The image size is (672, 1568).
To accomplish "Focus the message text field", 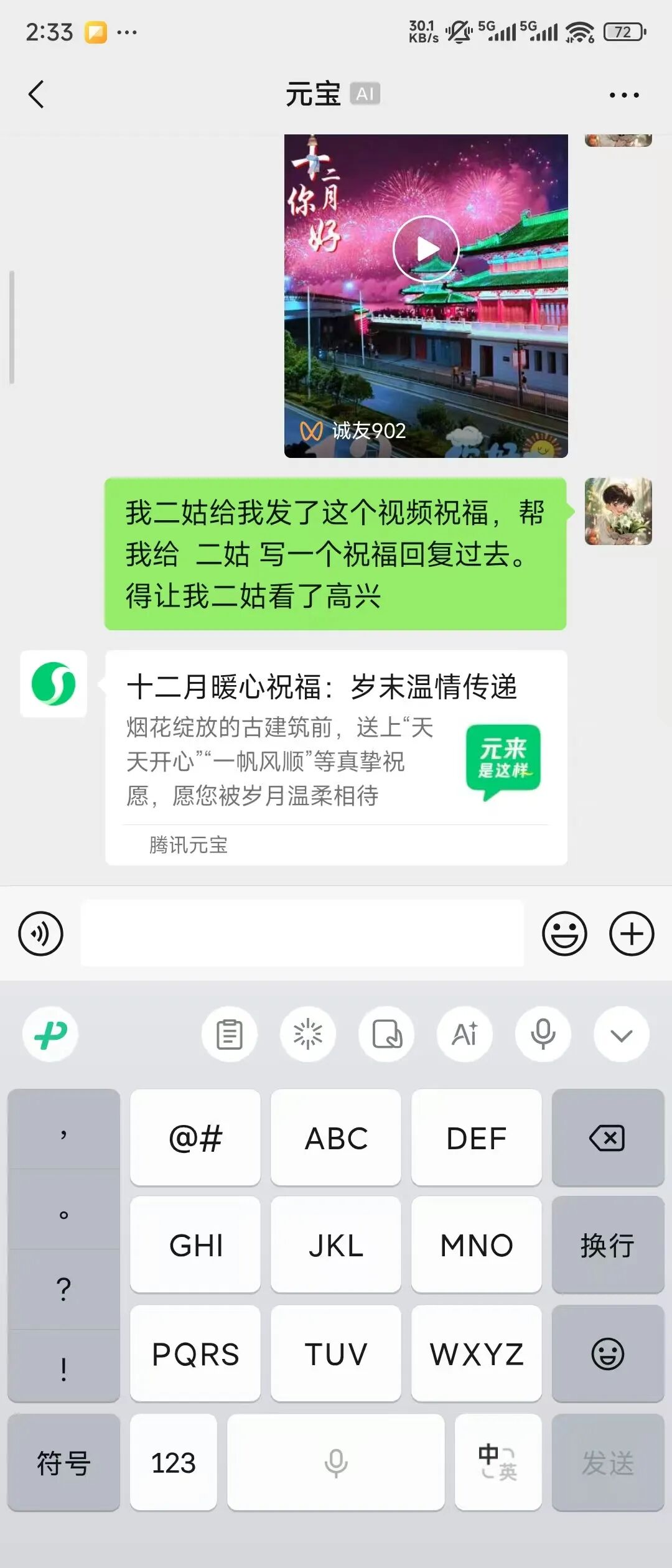I will tap(302, 933).
